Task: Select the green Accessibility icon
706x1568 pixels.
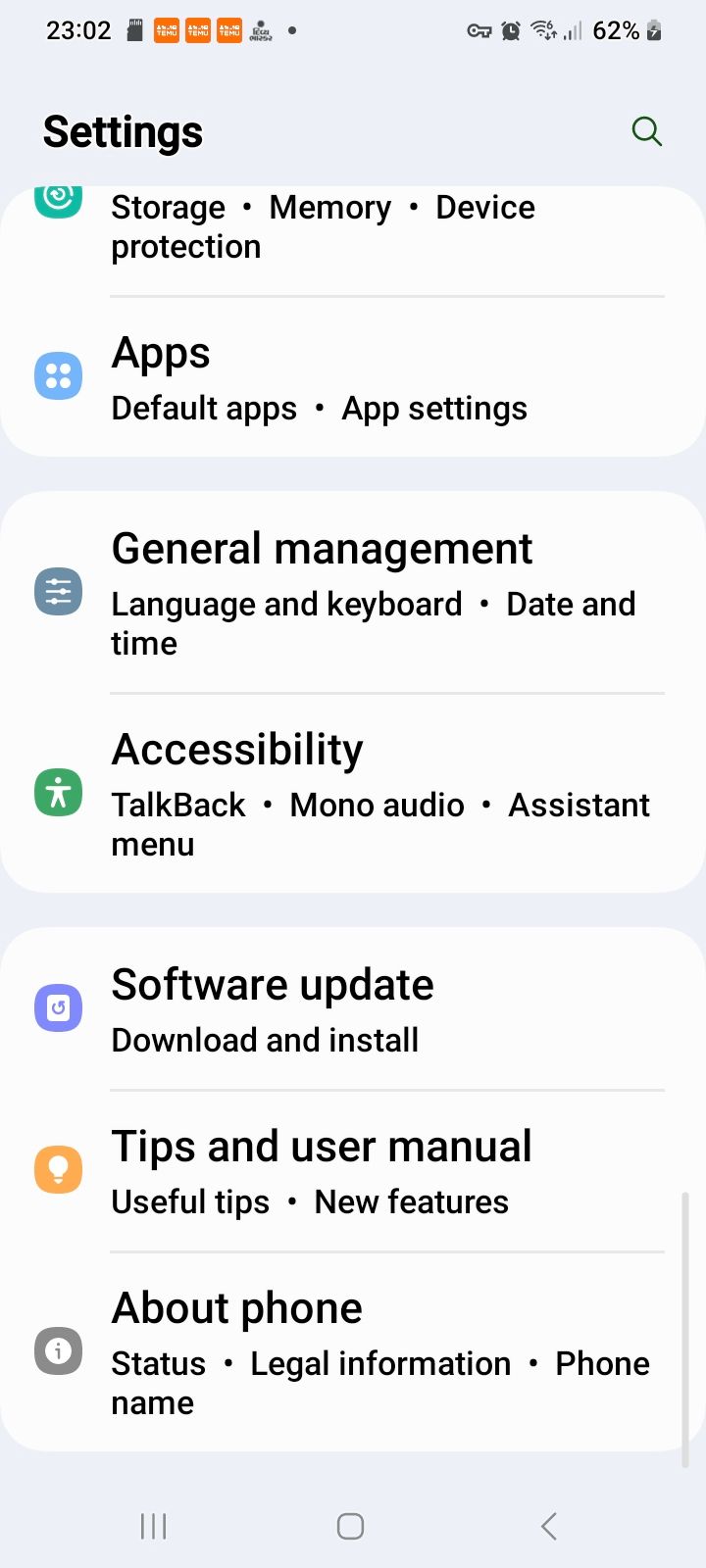Action: coord(58,792)
